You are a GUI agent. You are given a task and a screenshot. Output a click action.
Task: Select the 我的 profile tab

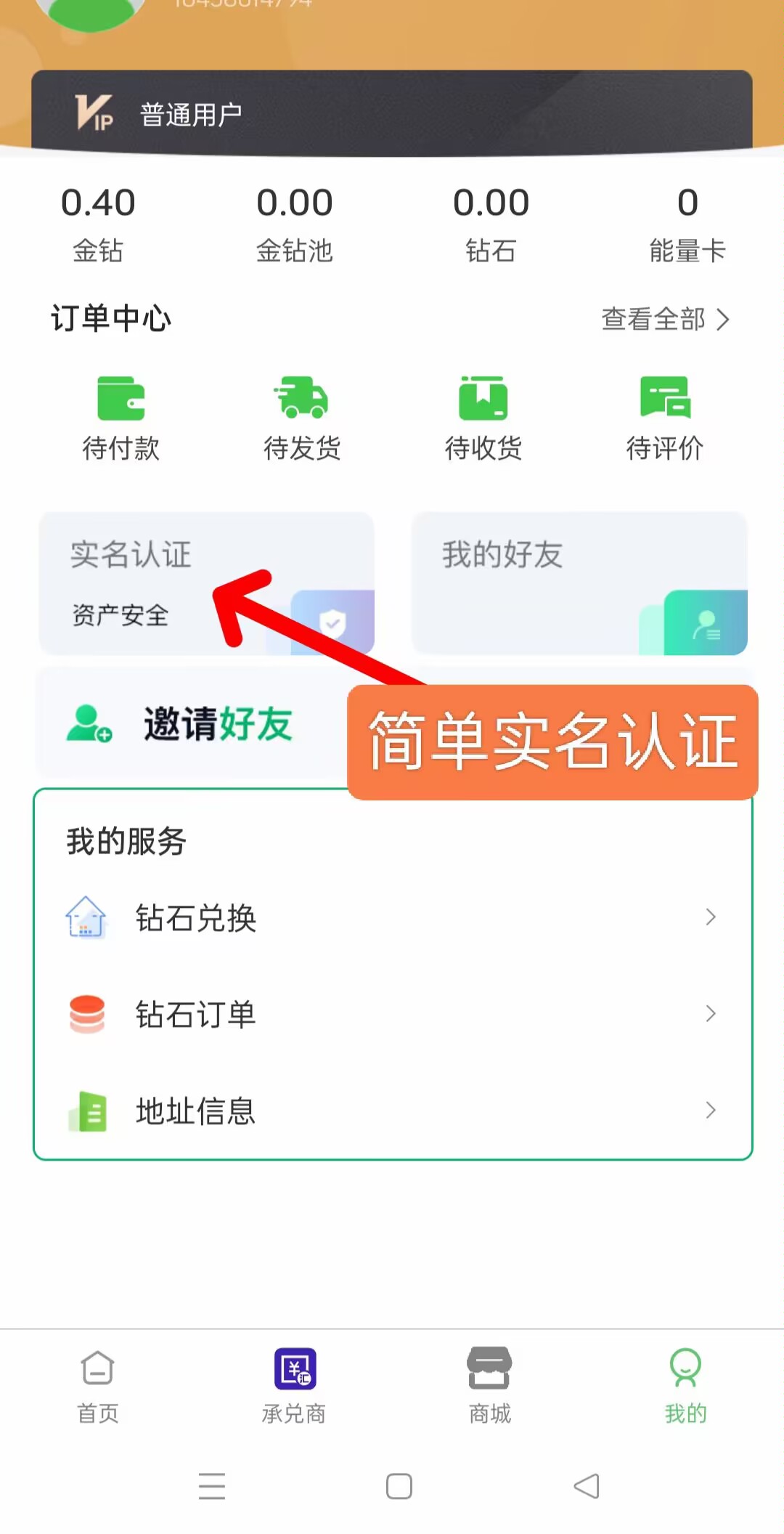coord(685,1385)
